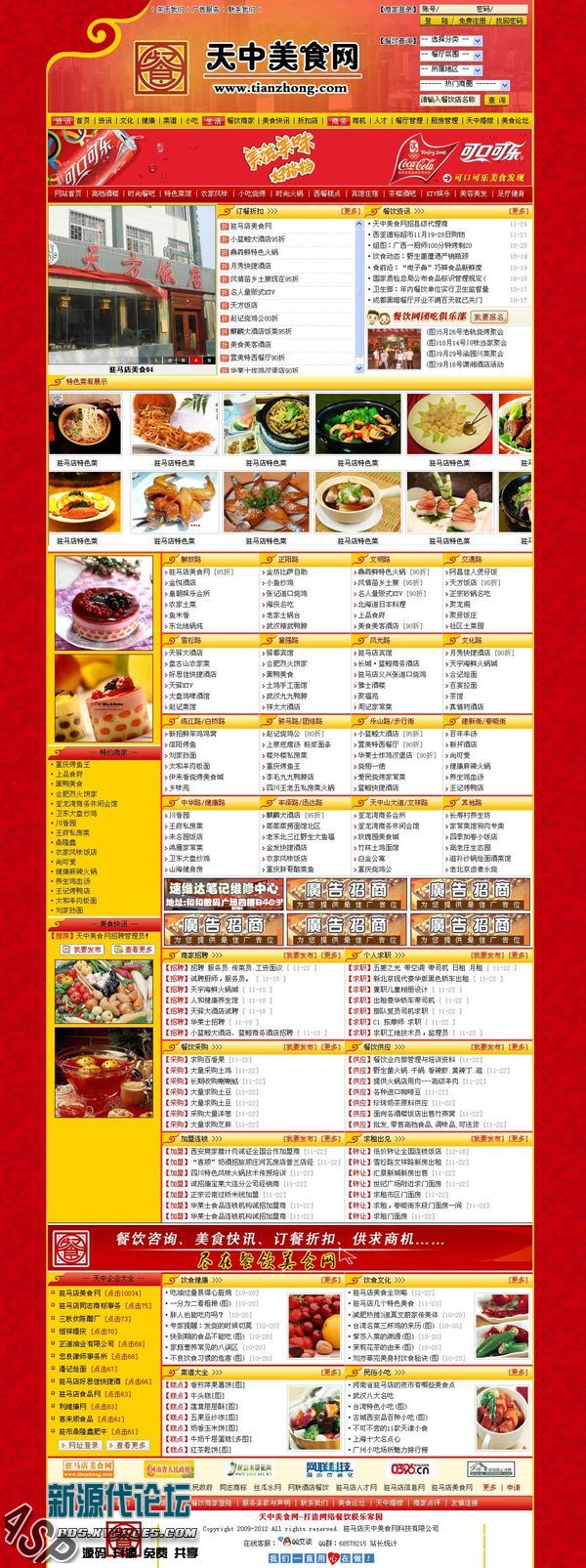Screen dimensions: 586x1568
Task: Expand the 选择分类 category dropdown
Action: (450, 41)
